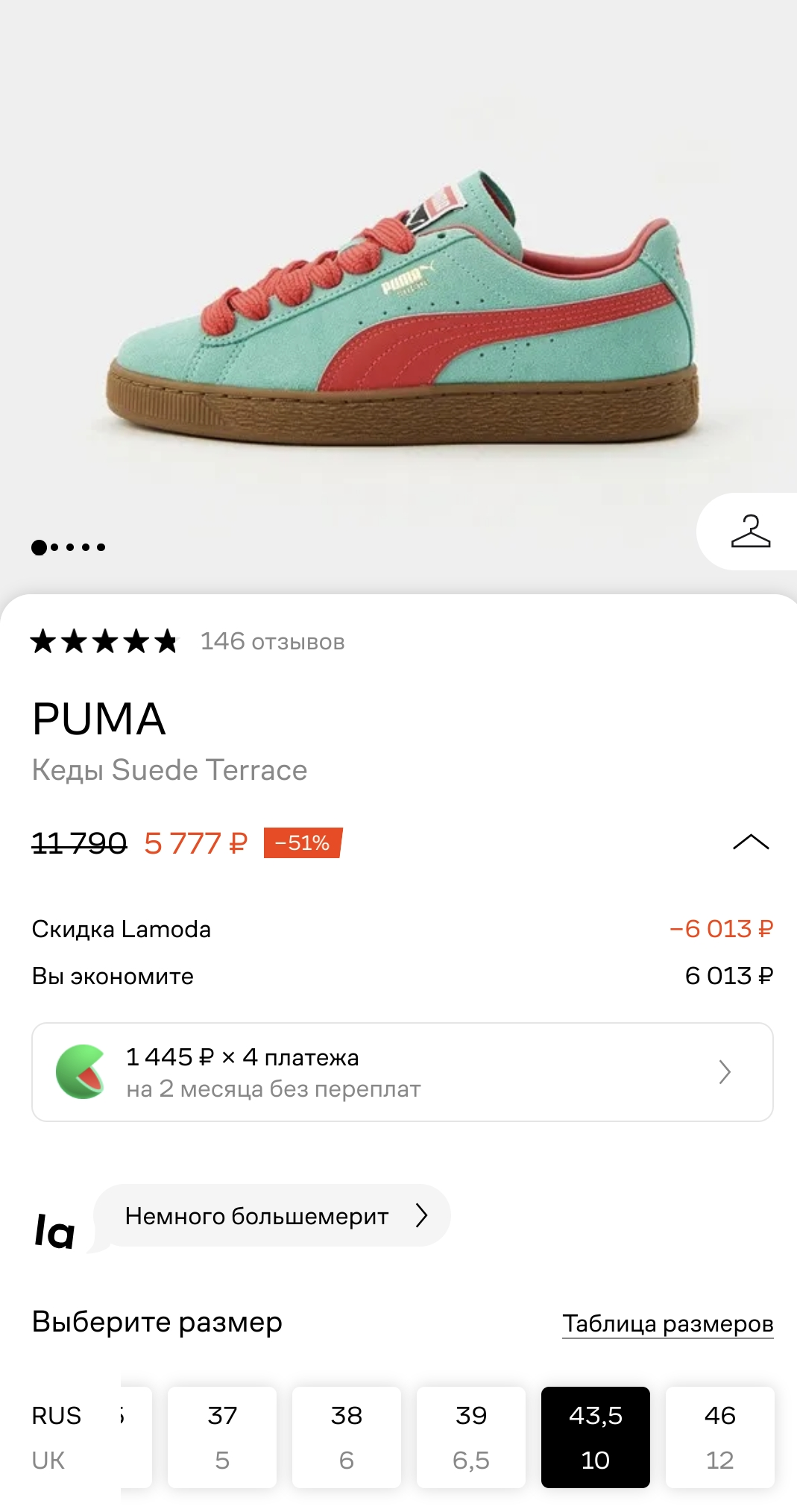Choose size RUS 46

tap(719, 1437)
